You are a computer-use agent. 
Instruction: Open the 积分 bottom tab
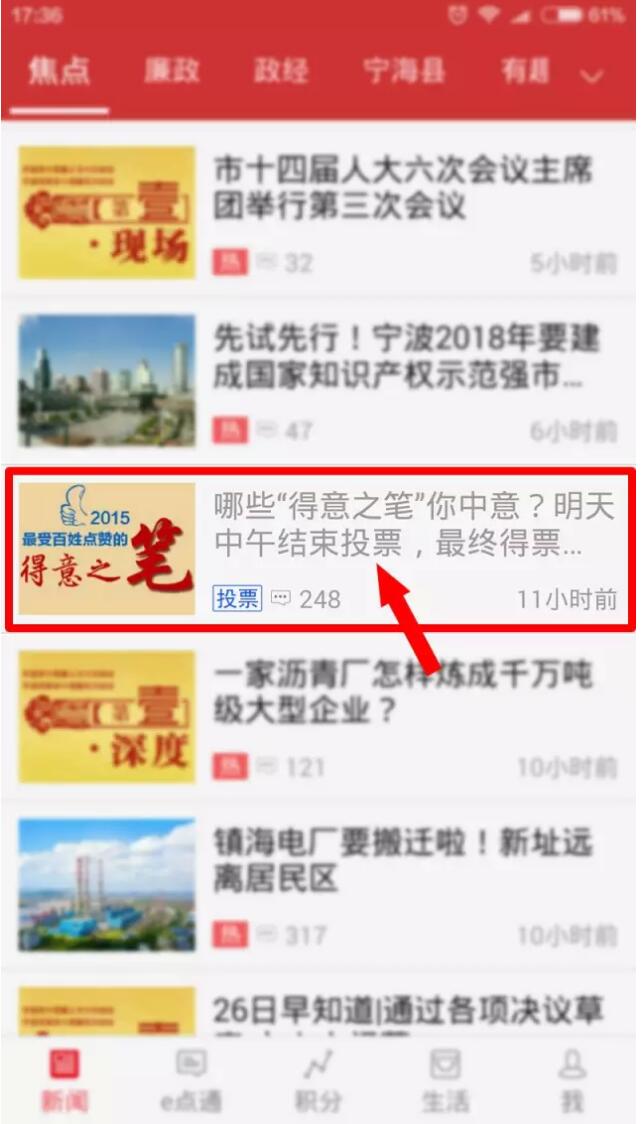318,1080
